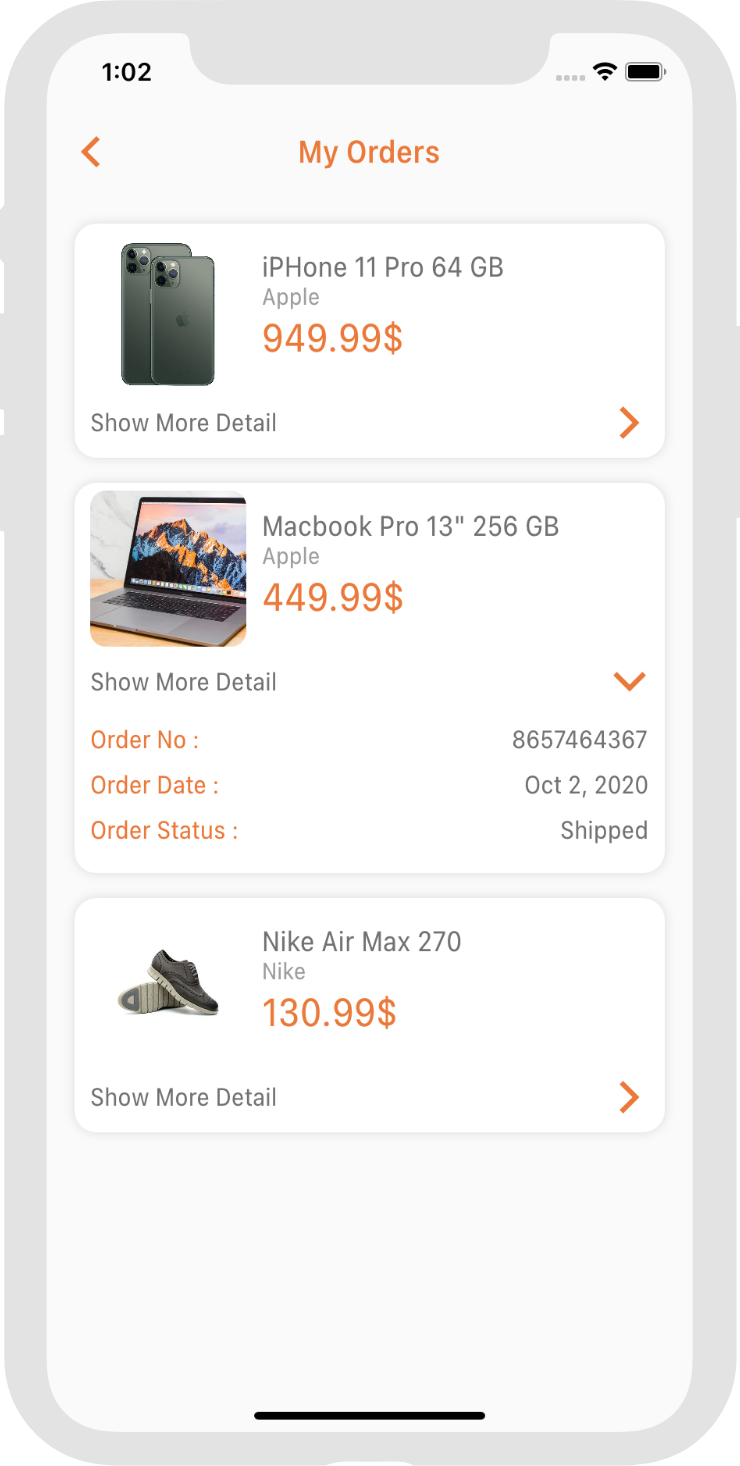Screen dimensions: 740x1466
Task: Tap the battery icon in the status bar
Action: (645, 73)
